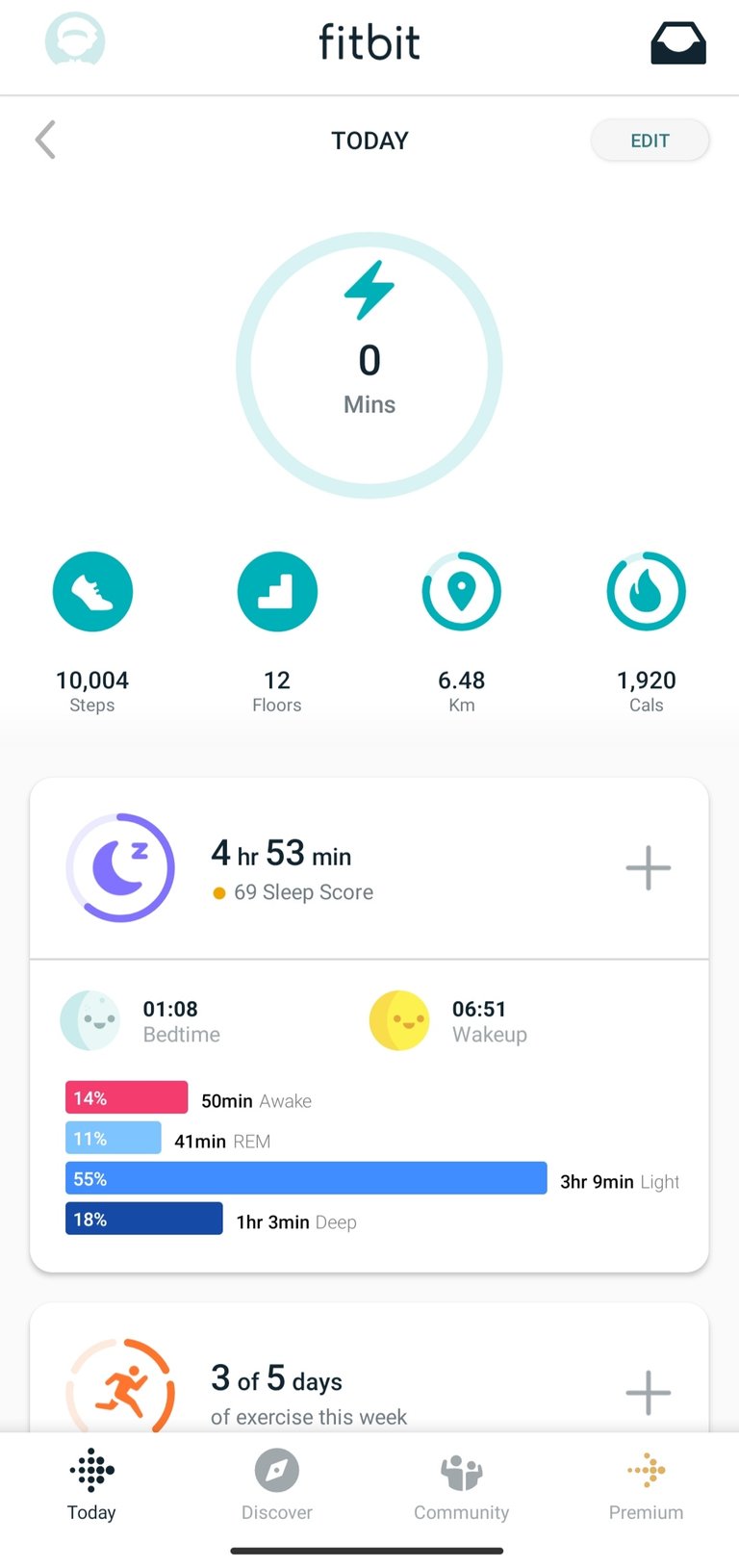
Task: Stay on the Today tab
Action: point(92,1486)
